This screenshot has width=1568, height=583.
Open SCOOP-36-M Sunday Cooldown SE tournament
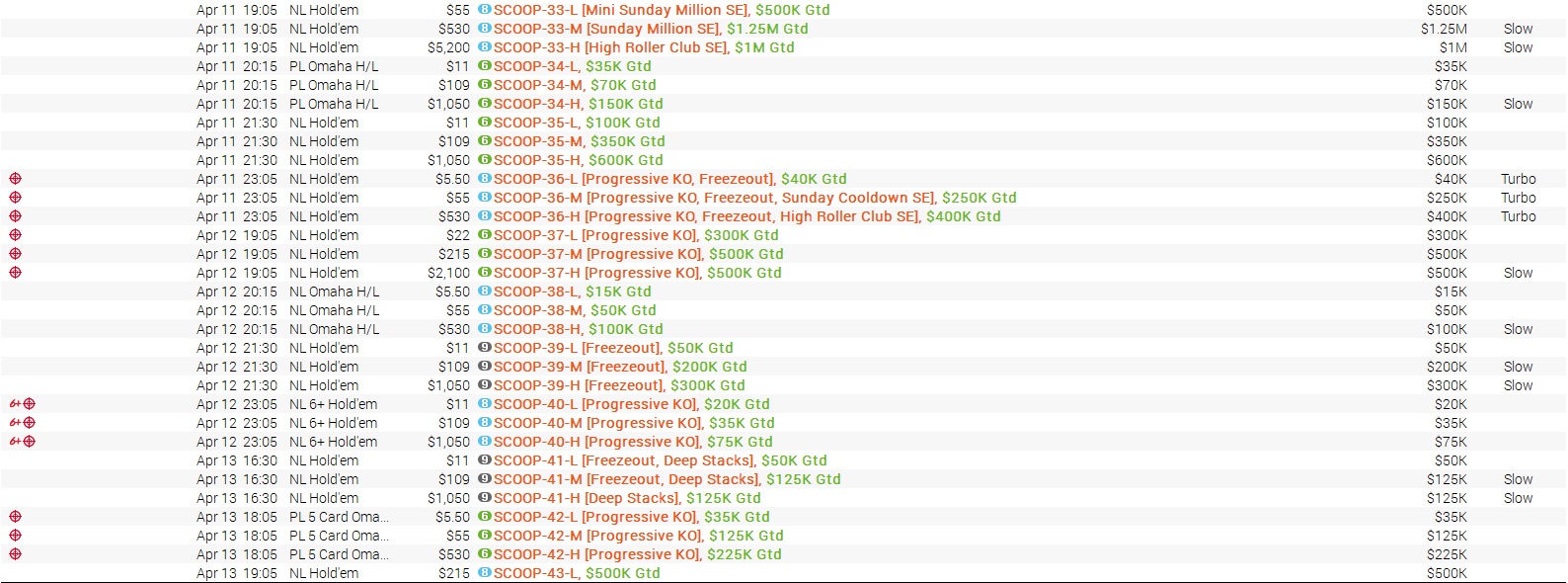click(x=755, y=198)
